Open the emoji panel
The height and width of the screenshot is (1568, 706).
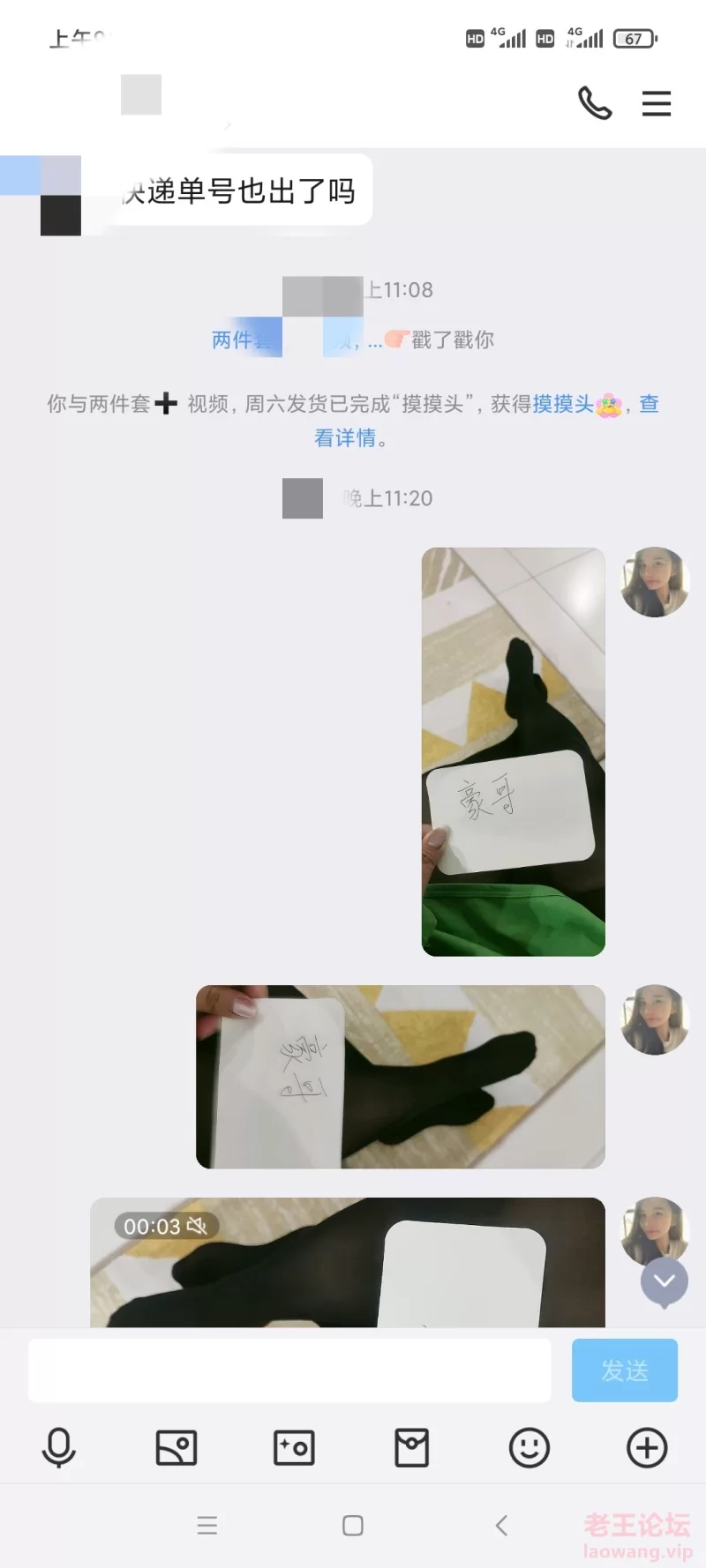tap(529, 1447)
